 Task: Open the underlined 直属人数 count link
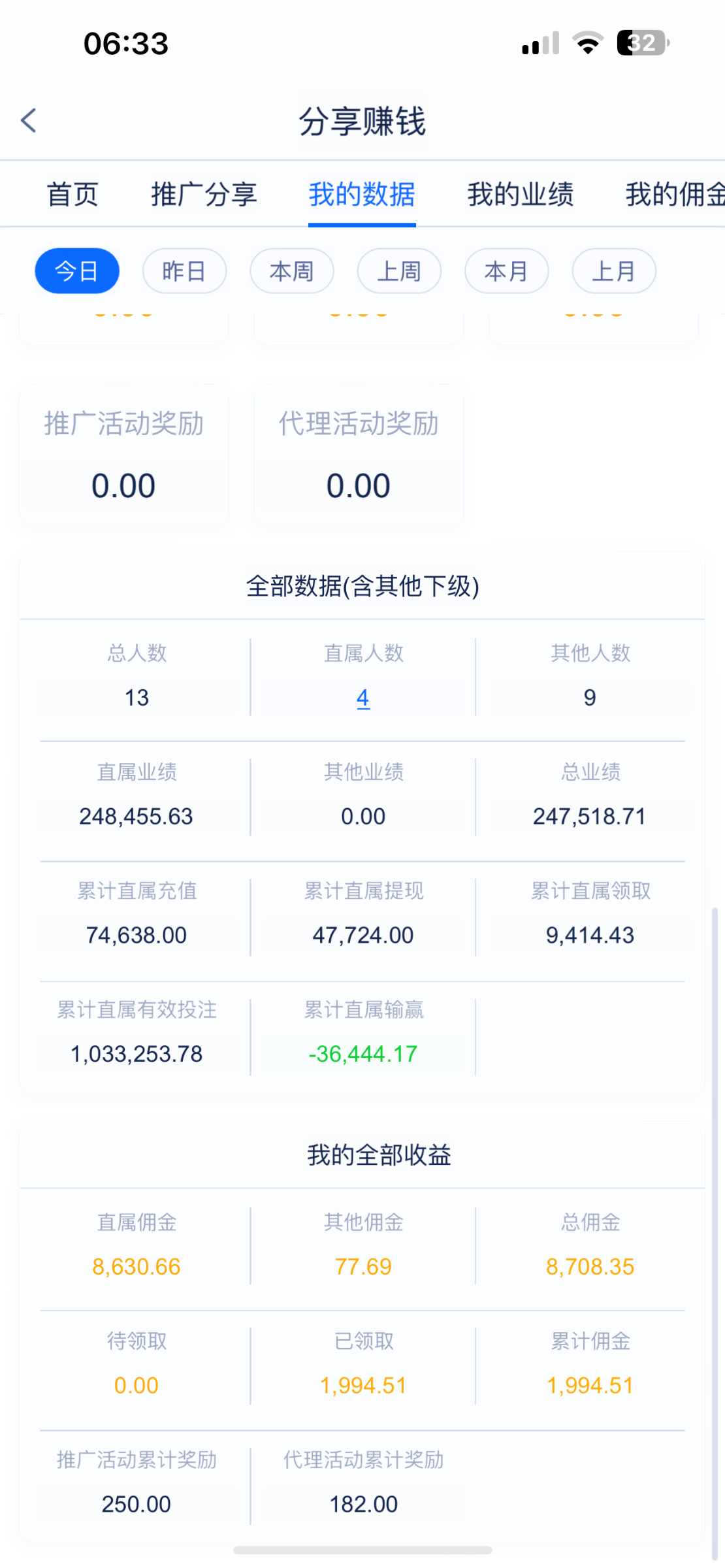coord(363,698)
